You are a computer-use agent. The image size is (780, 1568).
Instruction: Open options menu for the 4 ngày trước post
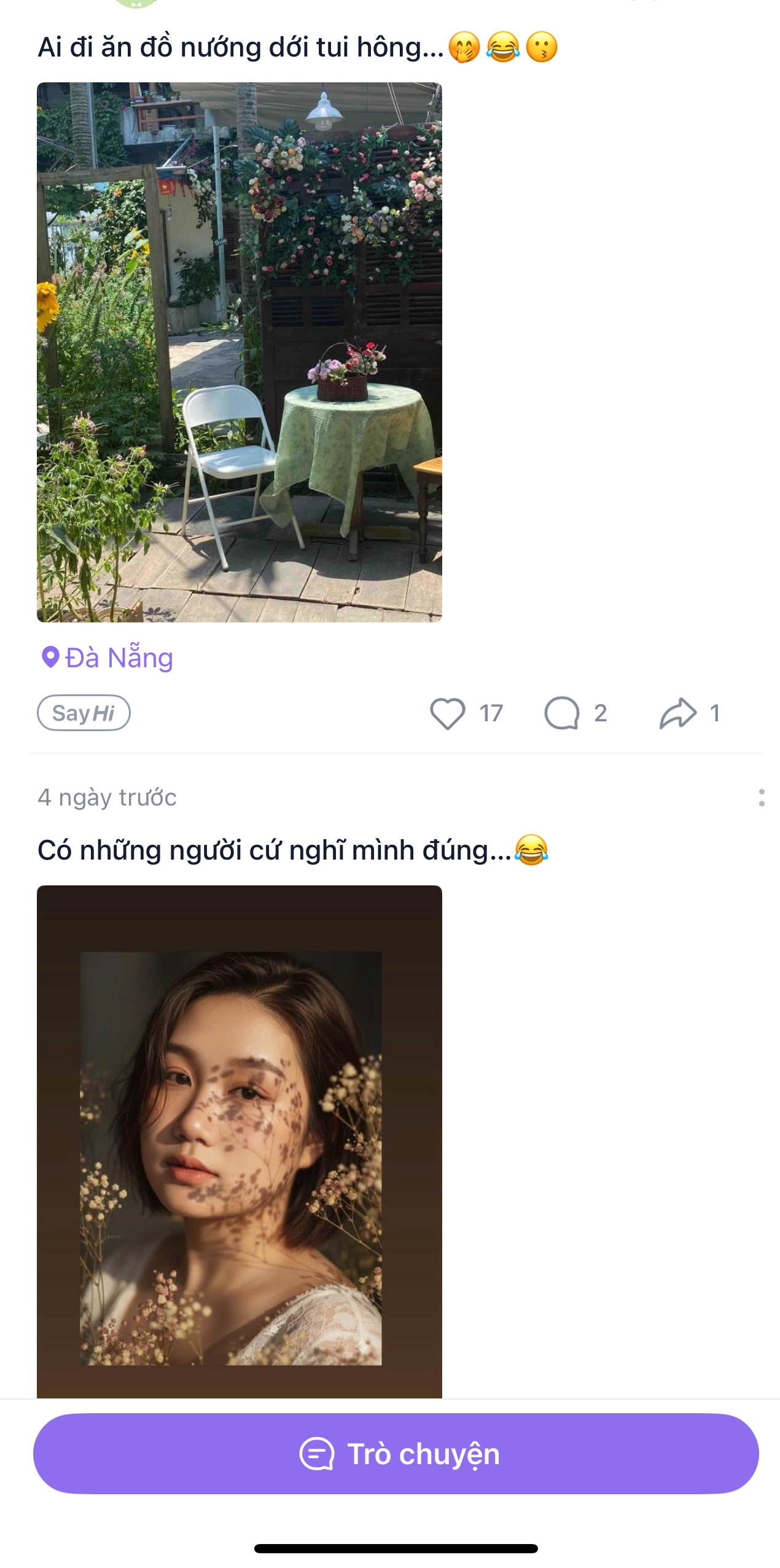point(762,798)
